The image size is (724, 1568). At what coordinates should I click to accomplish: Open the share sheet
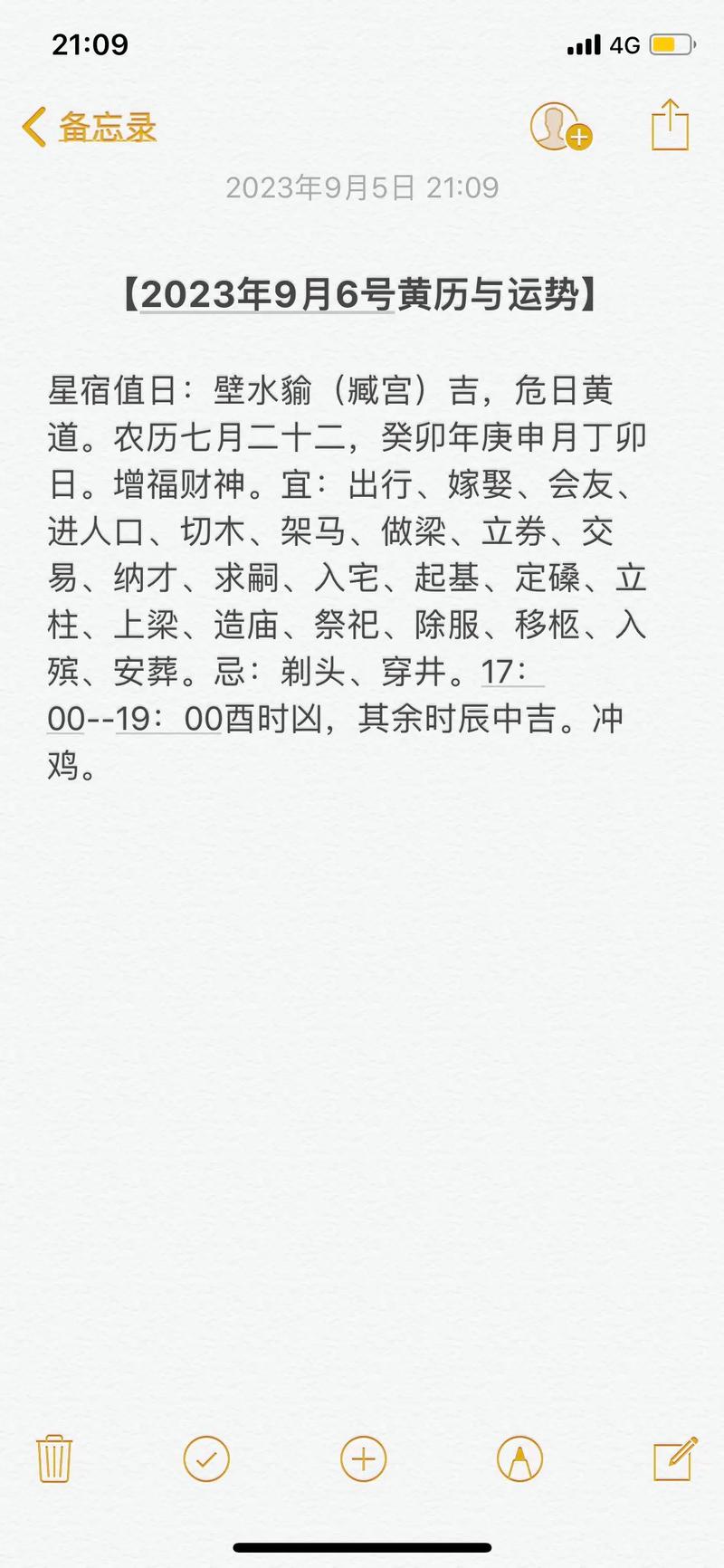670,125
